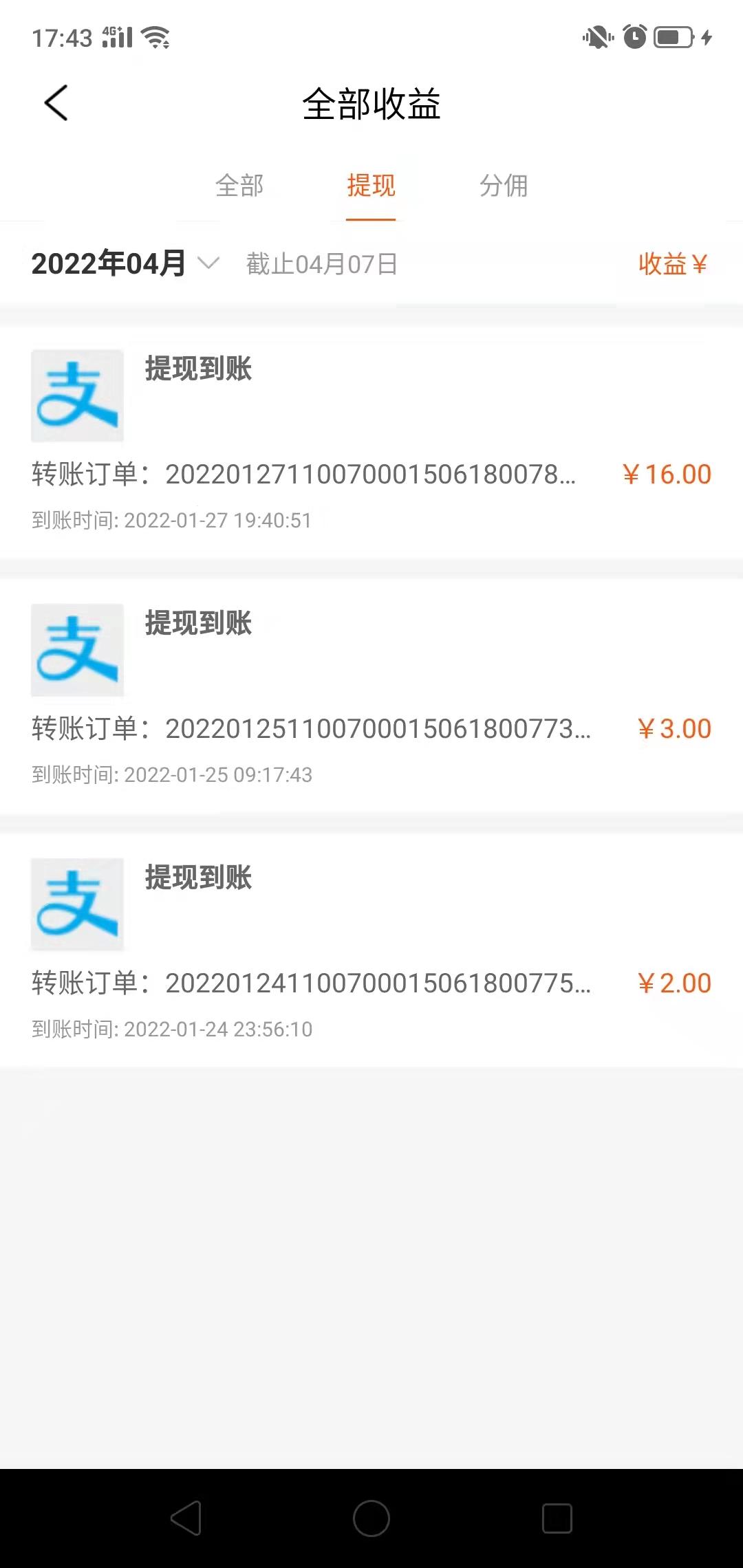Select the 提现 tab
Image resolution: width=743 pixels, height=1568 pixels.
(x=371, y=186)
